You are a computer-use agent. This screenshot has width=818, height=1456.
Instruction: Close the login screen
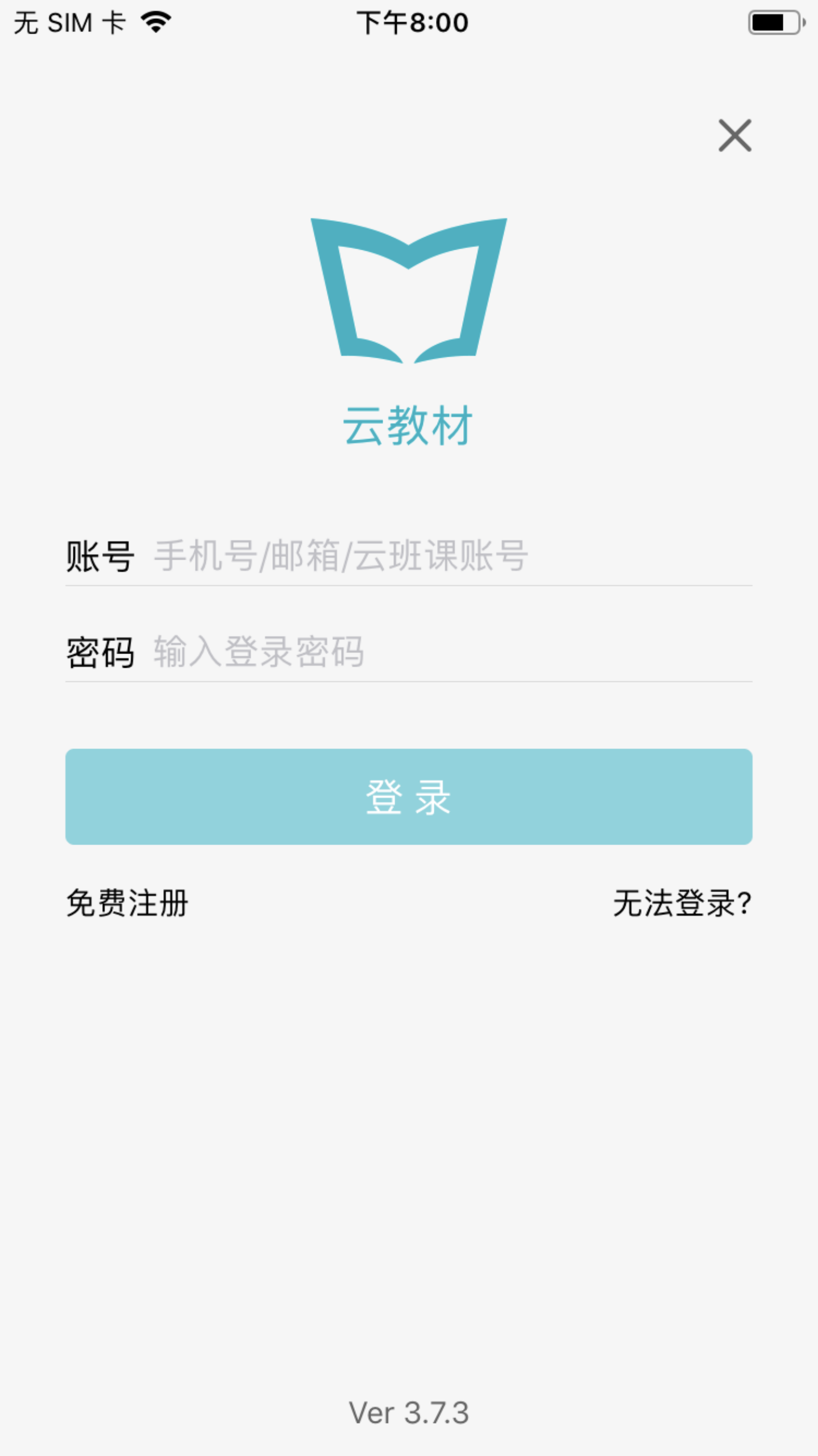[734, 135]
